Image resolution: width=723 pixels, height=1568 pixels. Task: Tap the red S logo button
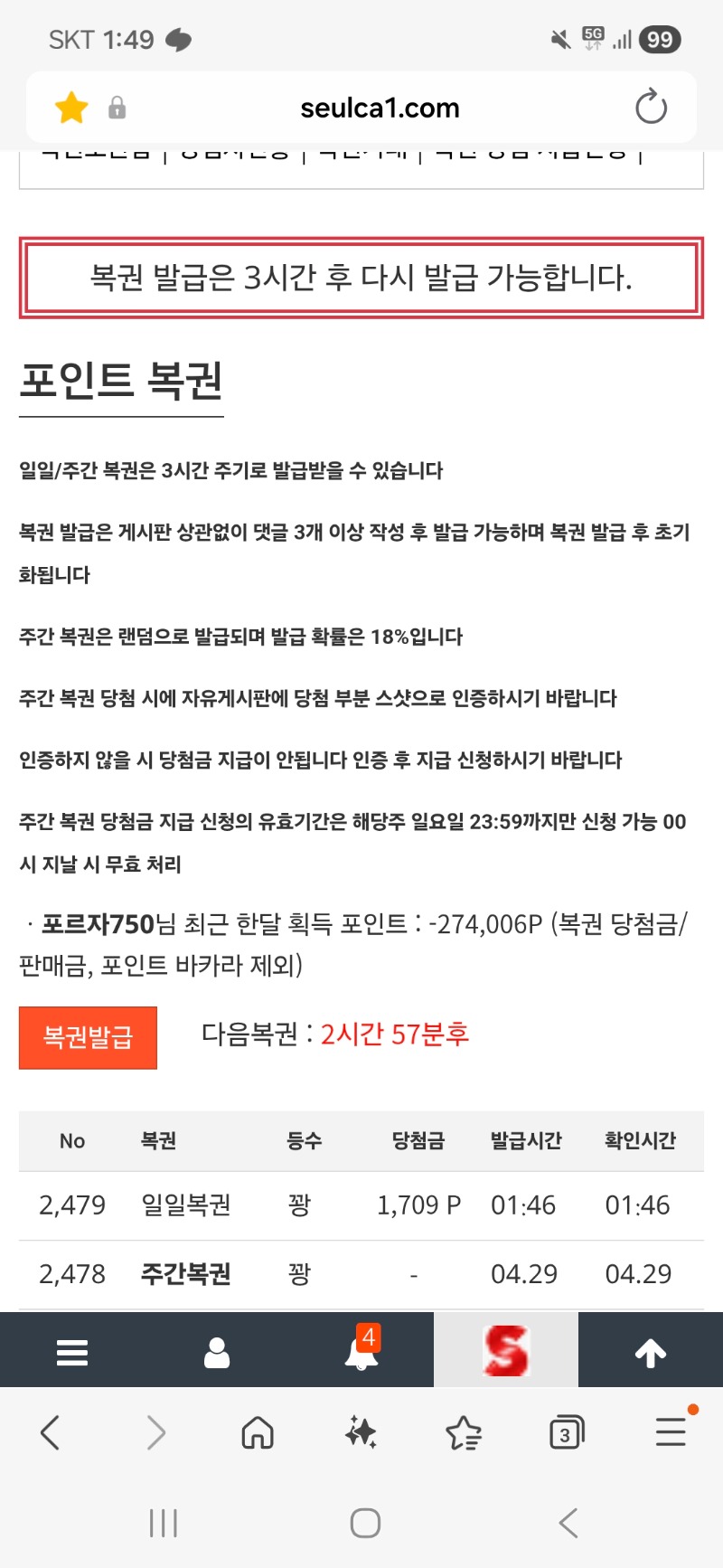click(x=505, y=1351)
